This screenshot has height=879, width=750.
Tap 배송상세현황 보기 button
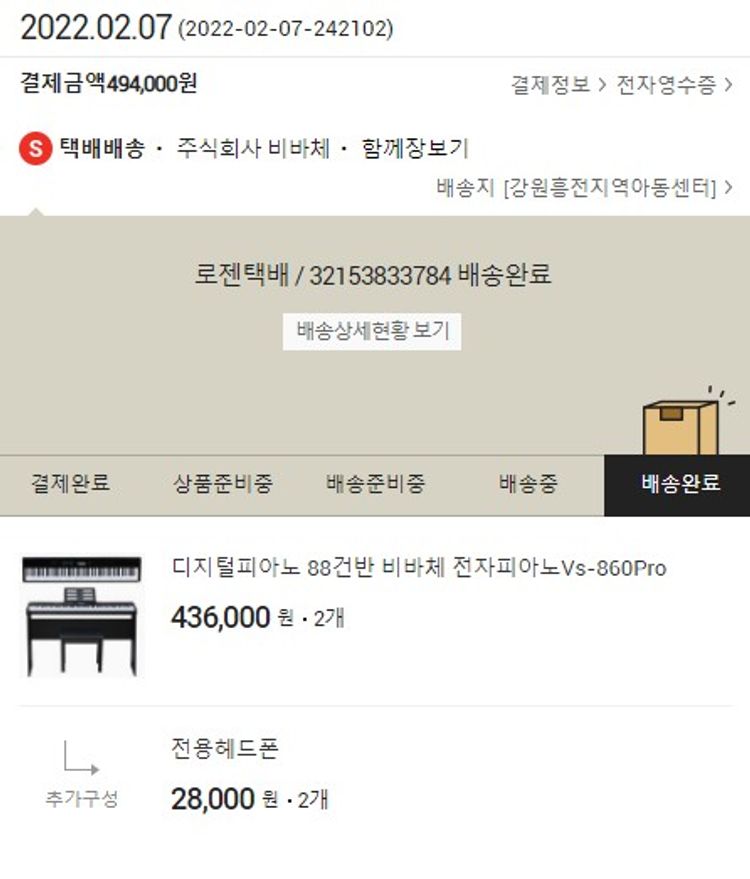coord(372,331)
